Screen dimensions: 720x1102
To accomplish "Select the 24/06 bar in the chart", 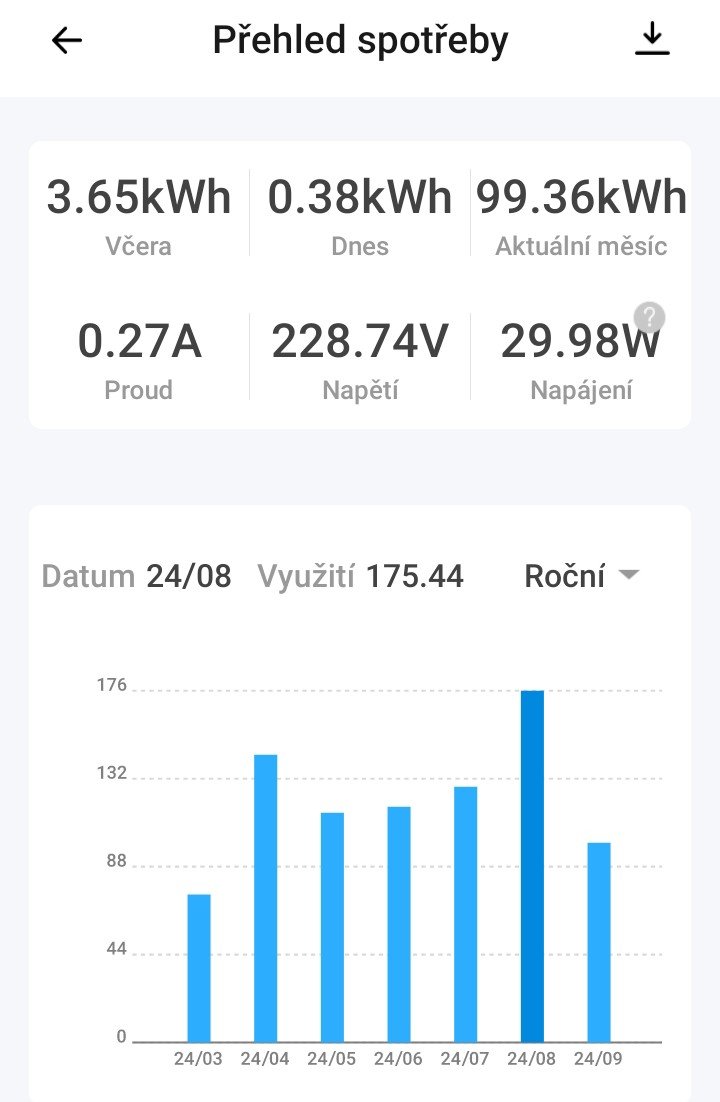I will click(x=399, y=924).
